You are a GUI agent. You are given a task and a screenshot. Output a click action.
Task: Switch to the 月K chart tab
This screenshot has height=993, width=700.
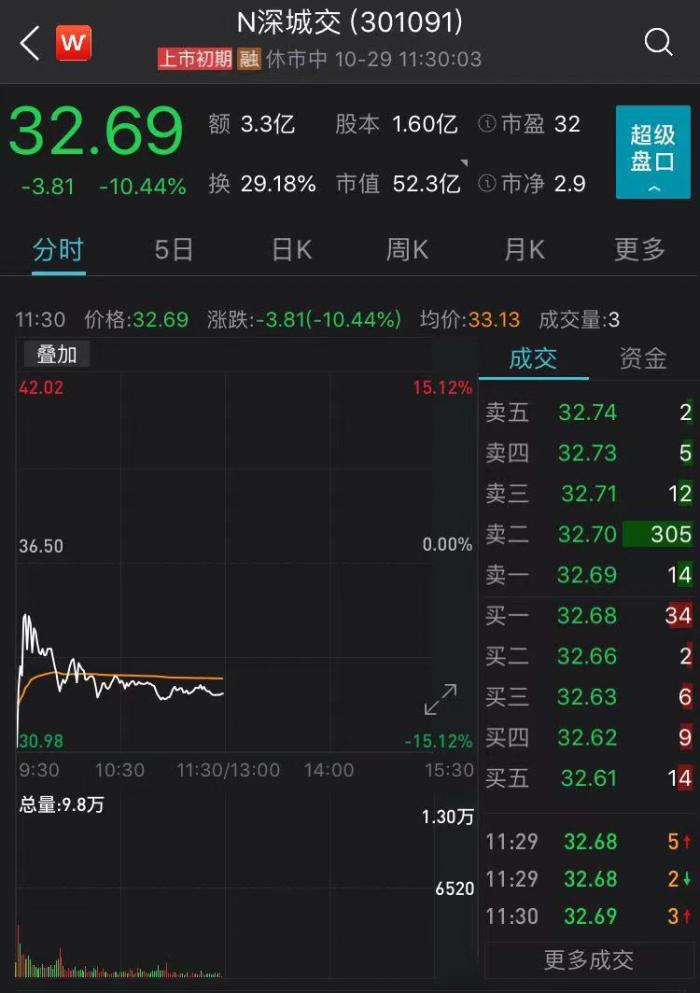click(x=524, y=249)
